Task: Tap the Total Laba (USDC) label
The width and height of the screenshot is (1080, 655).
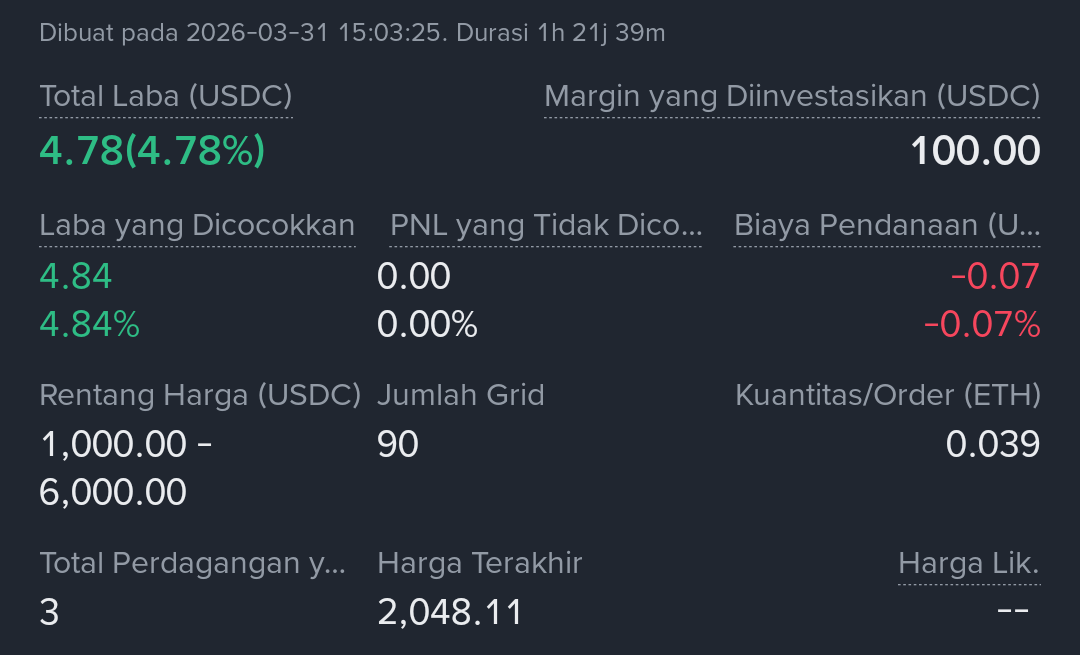Action: click(x=166, y=96)
